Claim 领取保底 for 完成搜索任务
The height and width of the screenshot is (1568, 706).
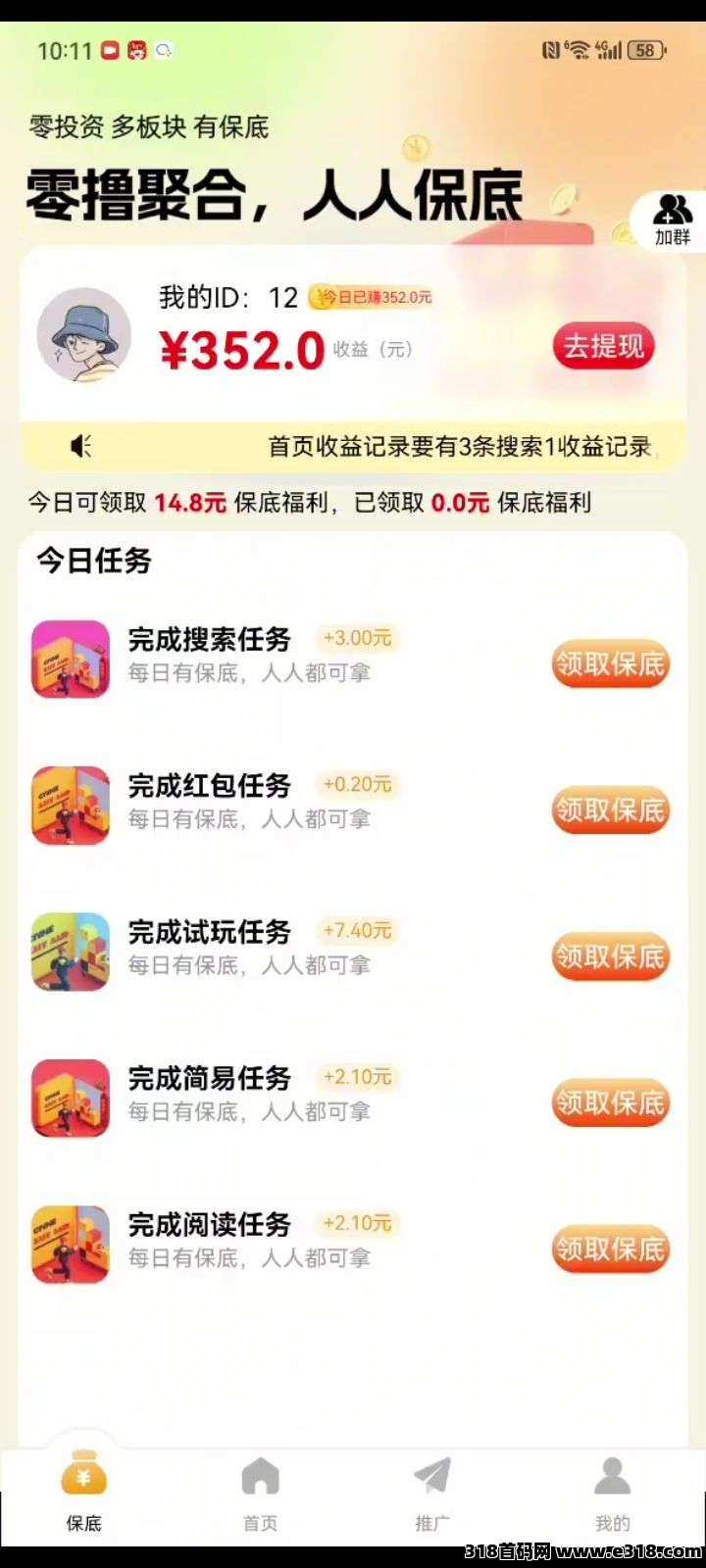tap(610, 664)
